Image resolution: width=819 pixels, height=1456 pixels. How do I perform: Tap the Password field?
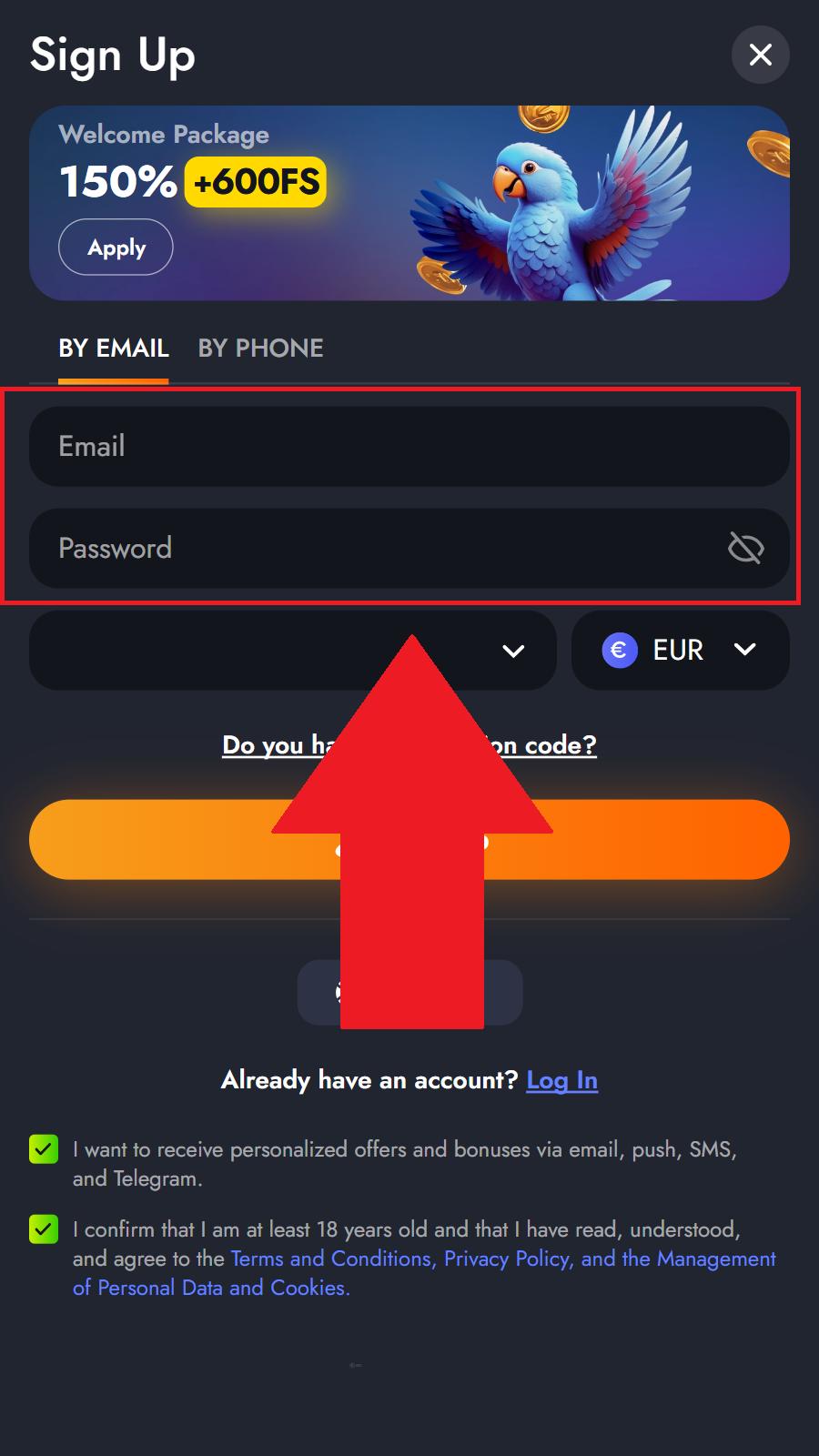click(364, 548)
